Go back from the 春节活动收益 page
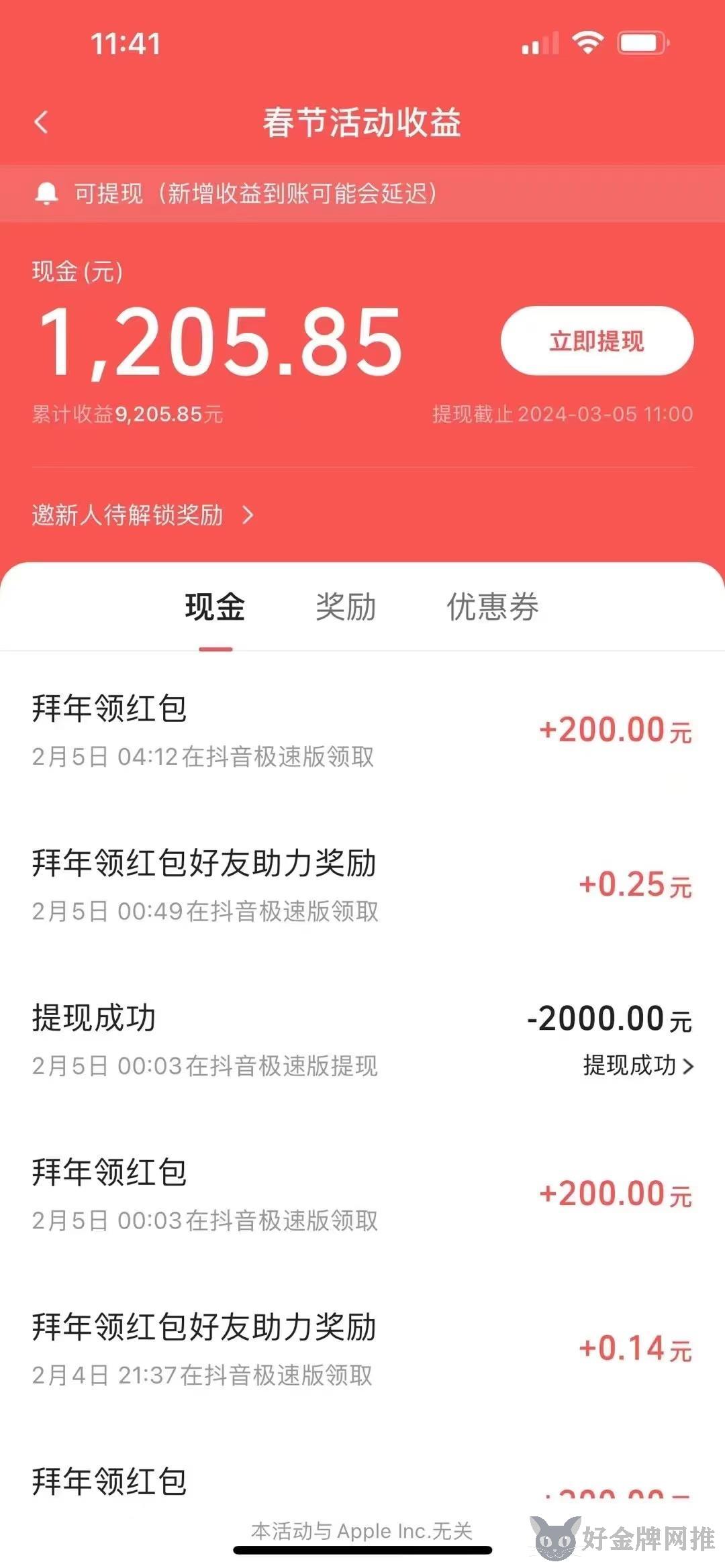 (41, 123)
